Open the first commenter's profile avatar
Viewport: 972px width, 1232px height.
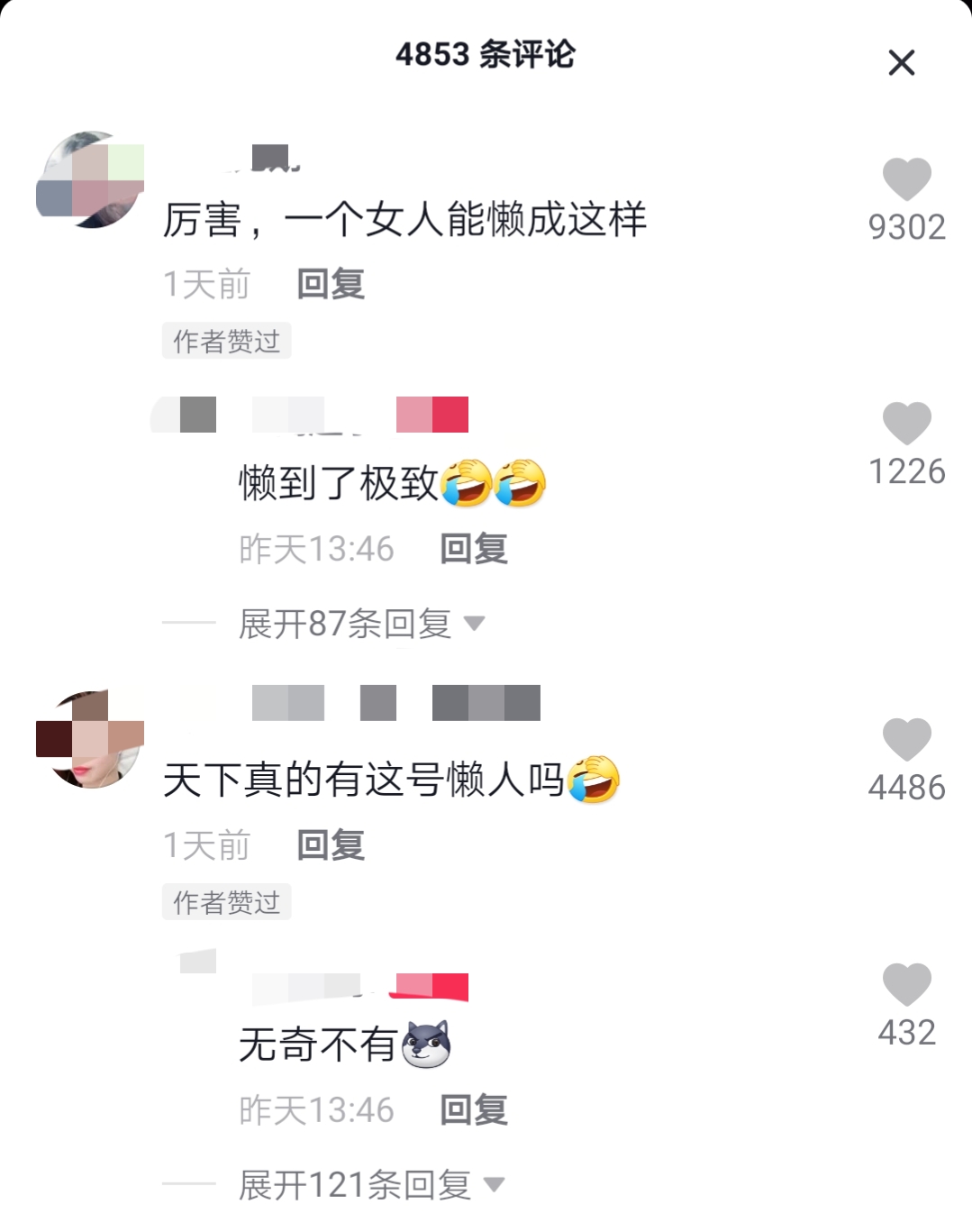point(89,182)
